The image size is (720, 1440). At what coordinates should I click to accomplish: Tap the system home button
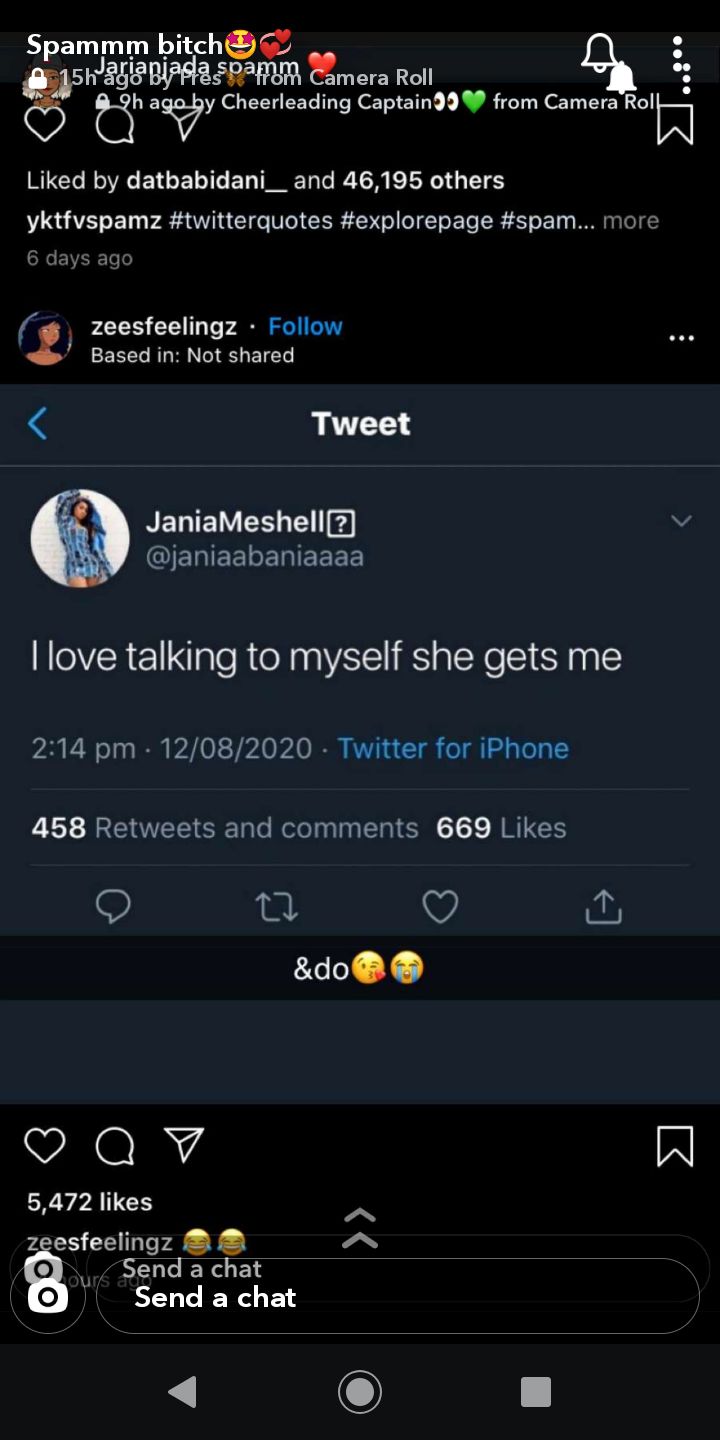pos(360,1392)
